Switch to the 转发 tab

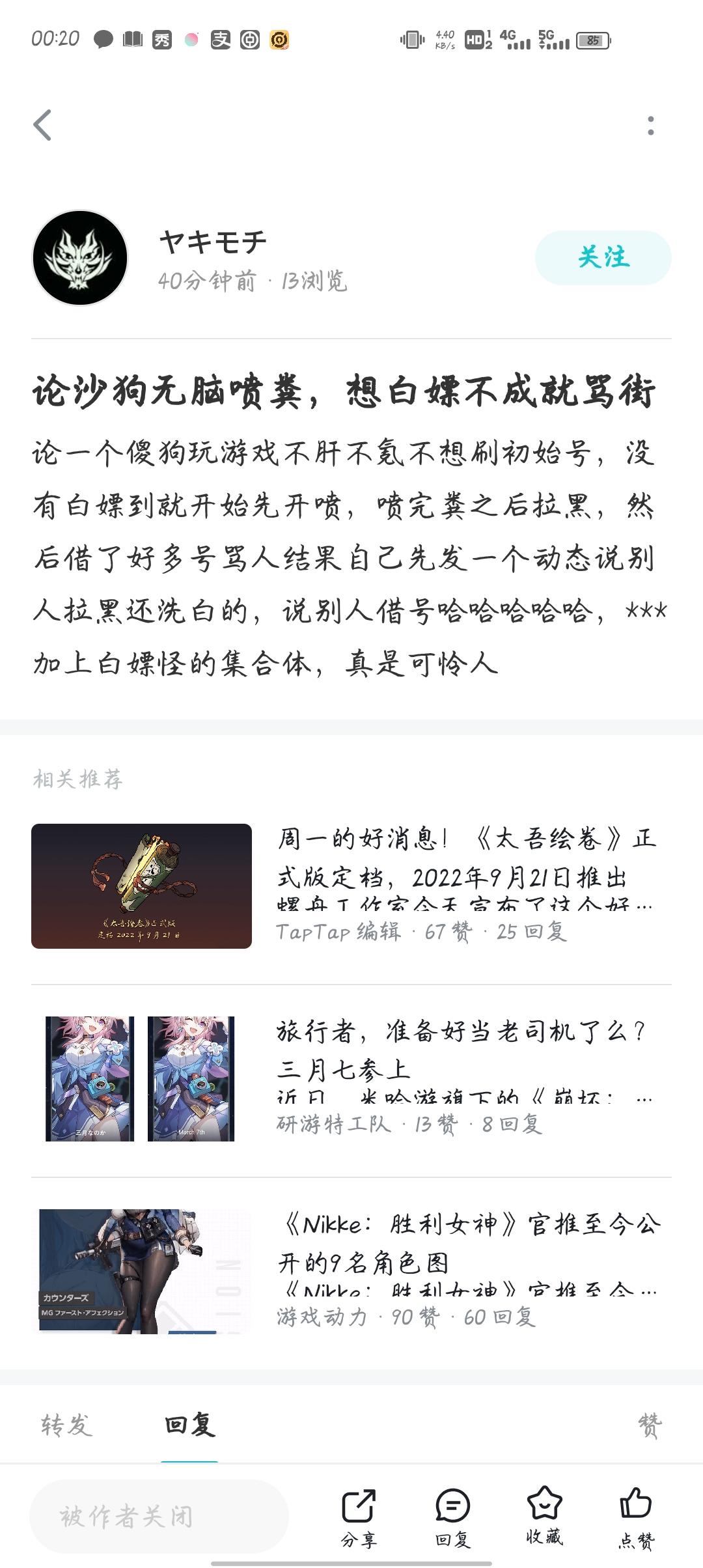coord(66,1425)
